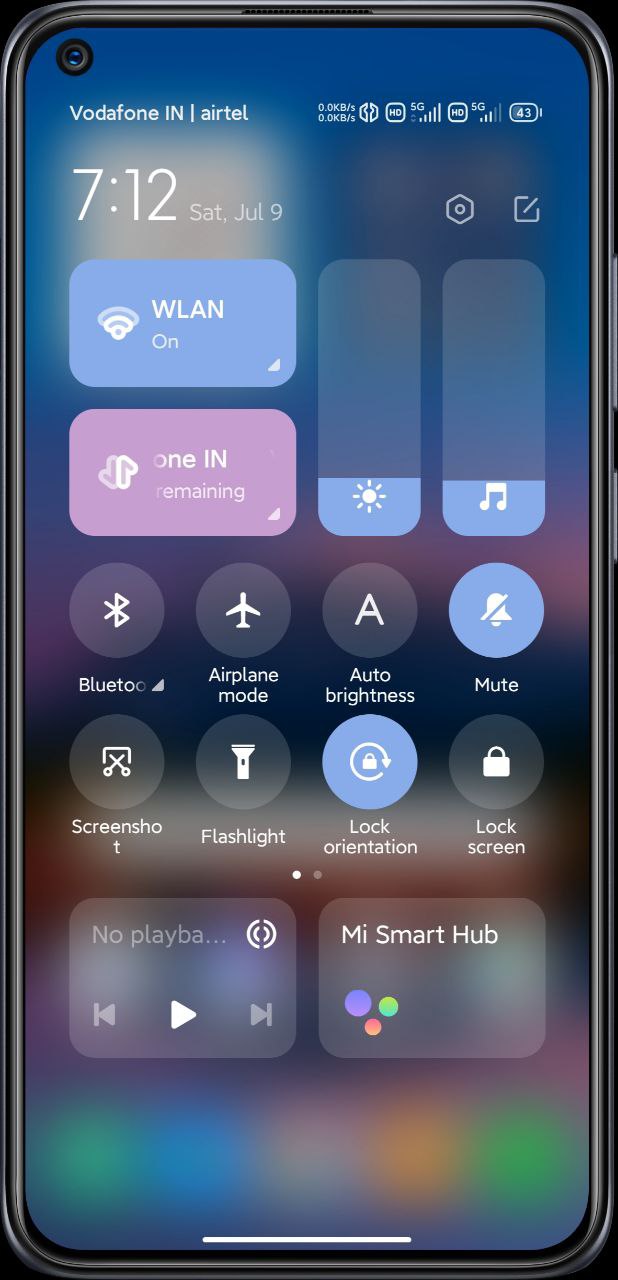618x1280 pixels.
Task: Switch on the Flashlight
Action: coord(243,762)
